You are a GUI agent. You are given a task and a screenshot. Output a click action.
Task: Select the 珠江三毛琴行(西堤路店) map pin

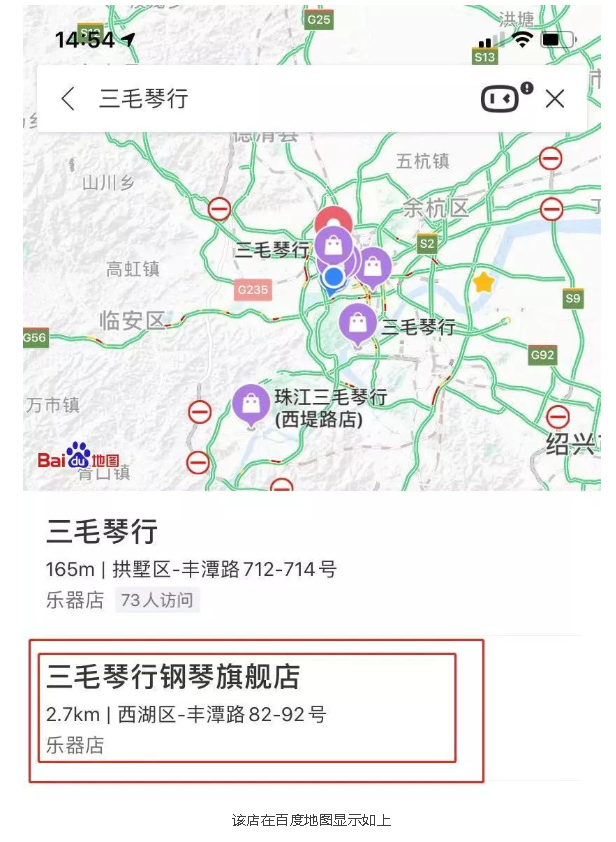point(250,404)
